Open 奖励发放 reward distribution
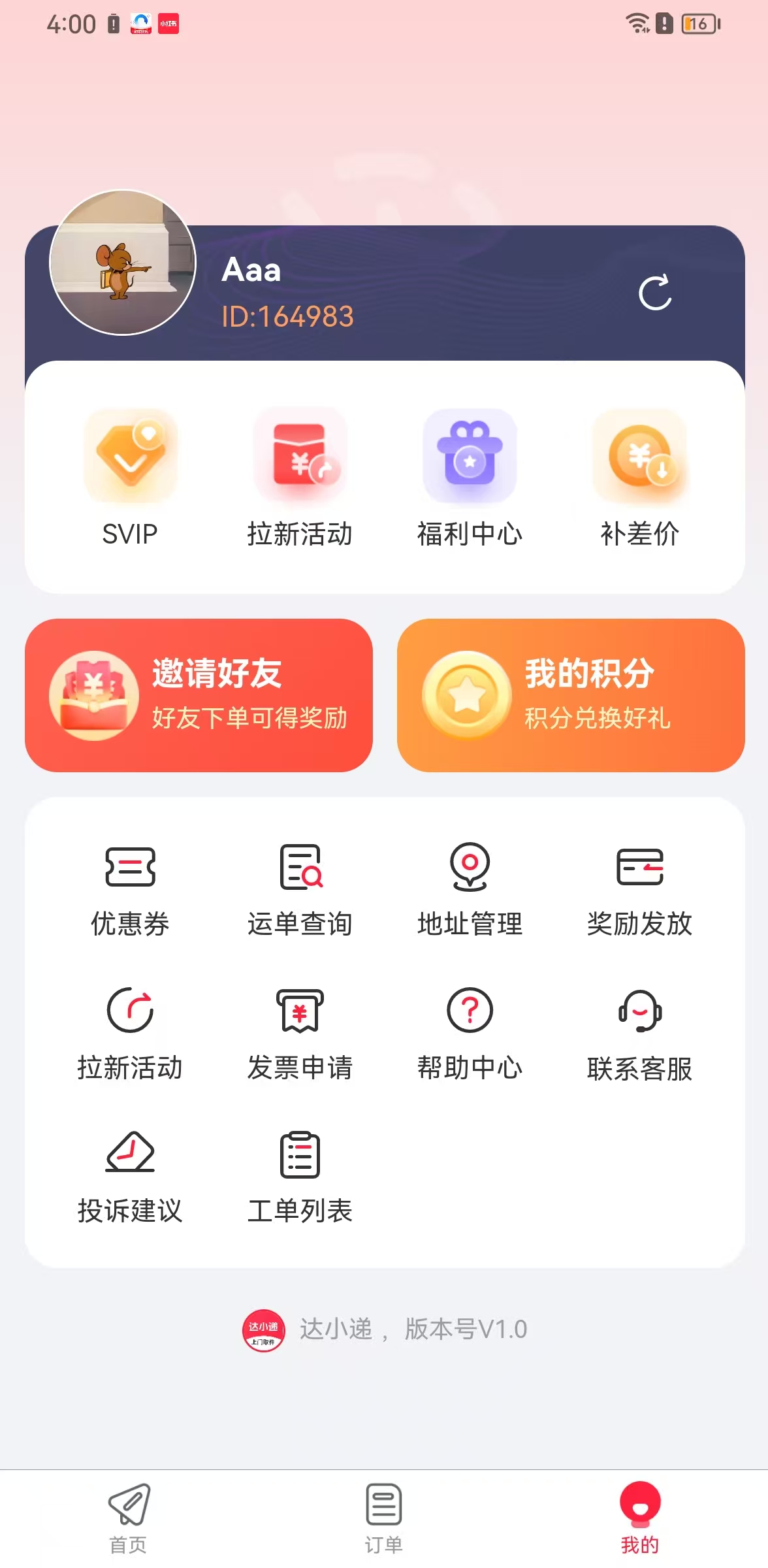 (639, 890)
